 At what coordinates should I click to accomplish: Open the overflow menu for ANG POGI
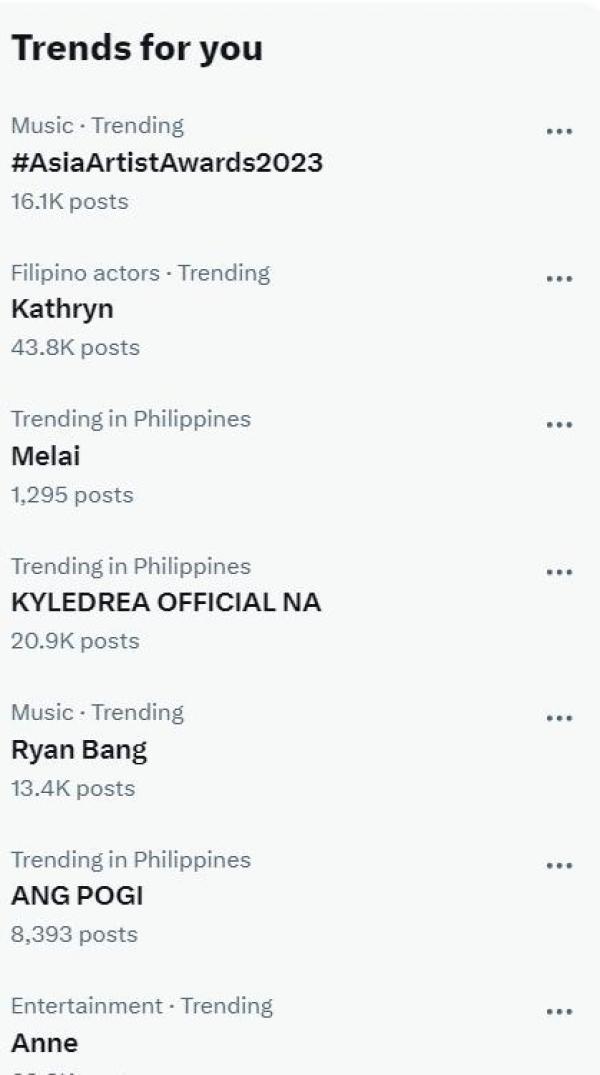[x=559, y=865]
